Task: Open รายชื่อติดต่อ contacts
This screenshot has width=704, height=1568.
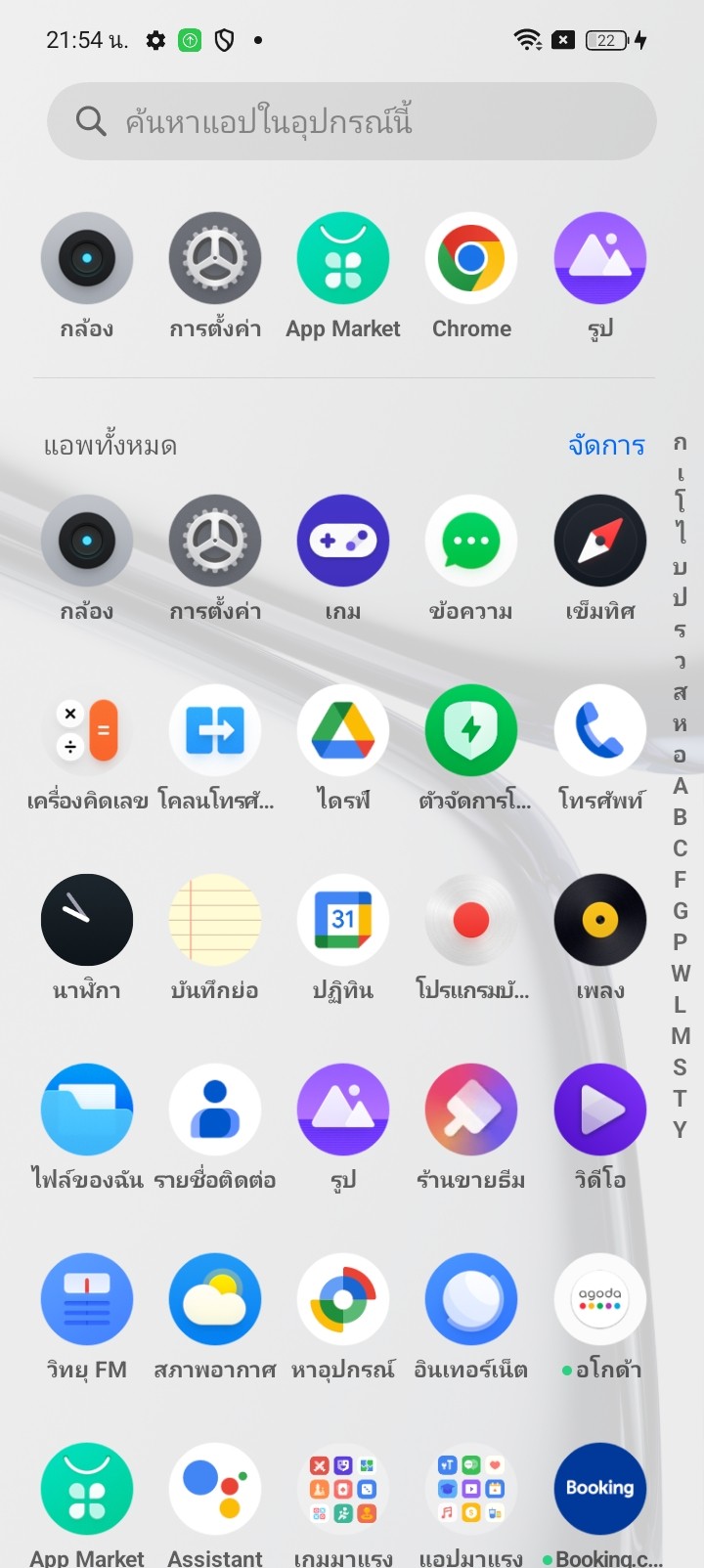Action: 215,1111
